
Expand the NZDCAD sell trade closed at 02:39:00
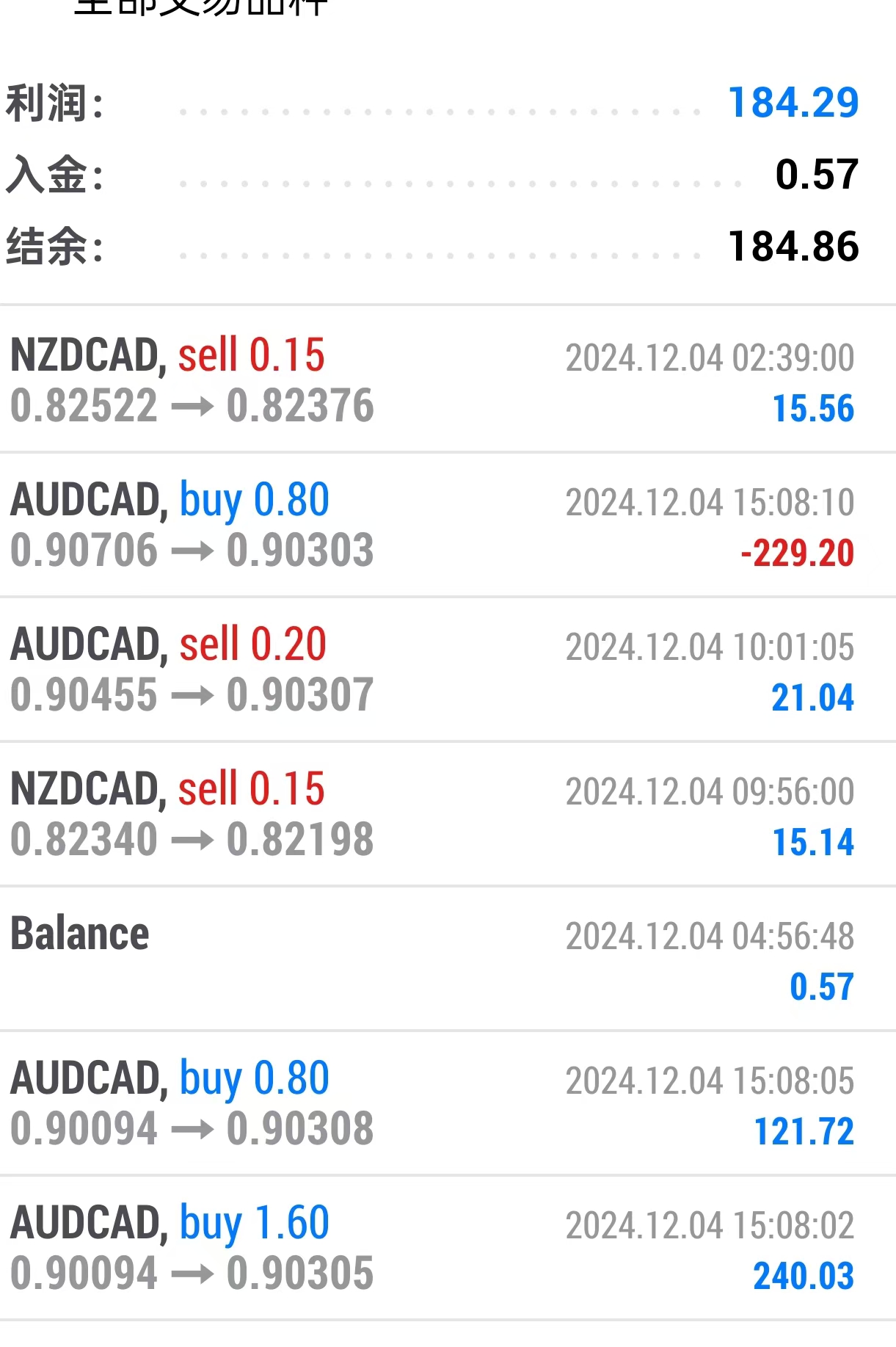pyautogui.click(x=448, y=380)
